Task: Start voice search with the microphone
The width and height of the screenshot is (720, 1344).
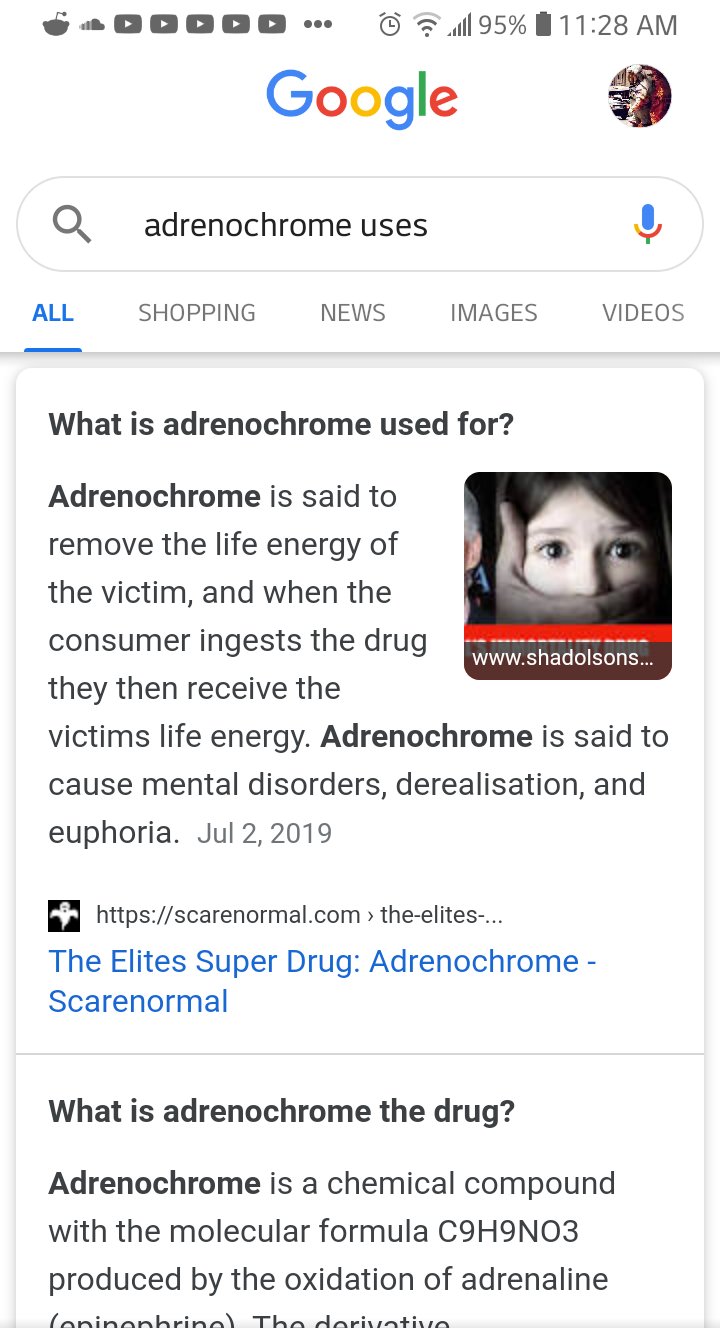Action: (648, 224)
